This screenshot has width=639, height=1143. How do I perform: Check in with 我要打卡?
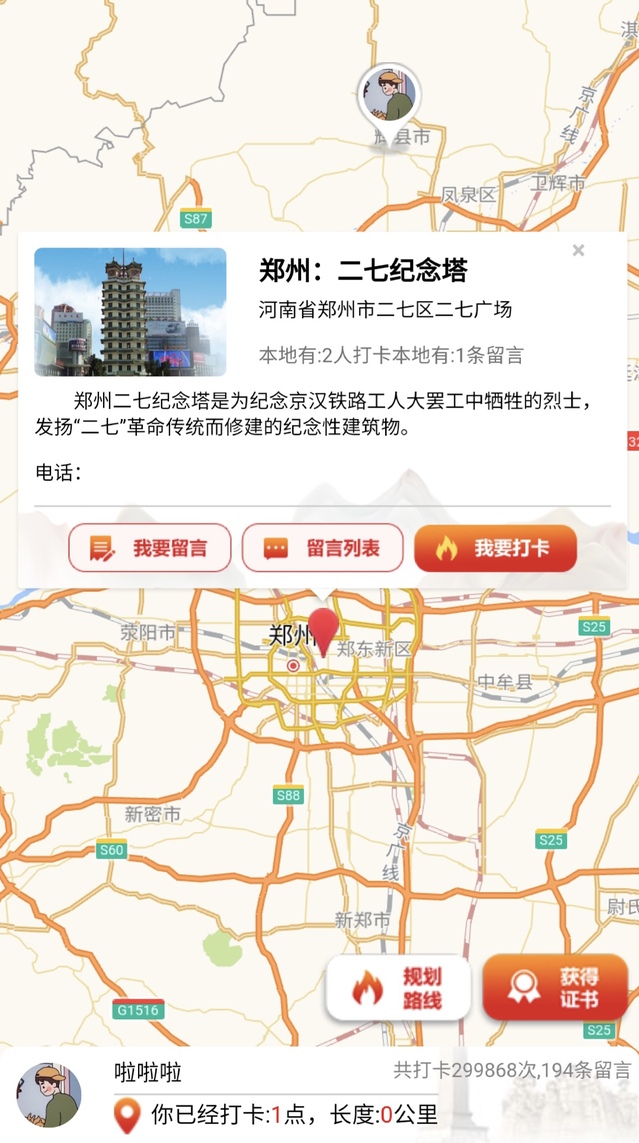[495, 548]
